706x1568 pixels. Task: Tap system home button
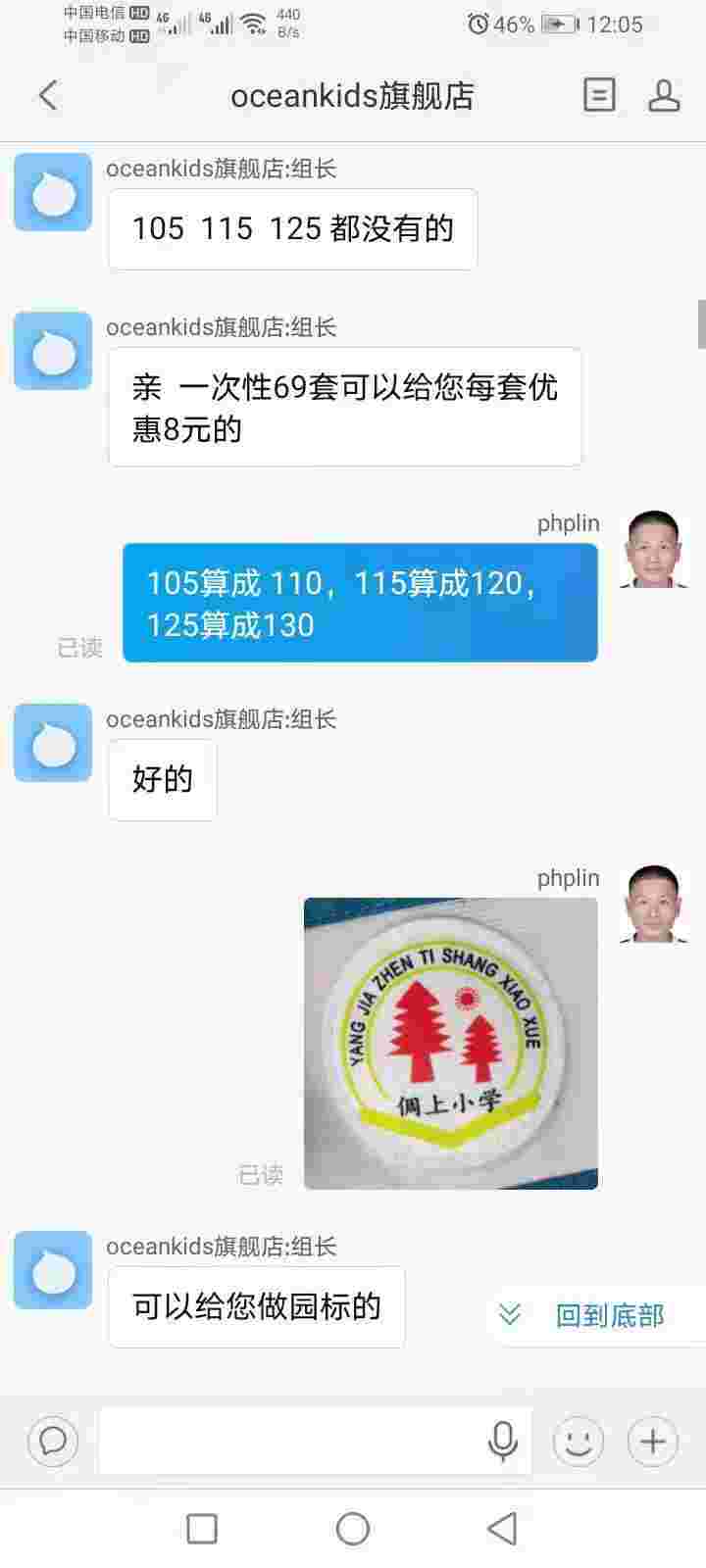click(353, 1529)
